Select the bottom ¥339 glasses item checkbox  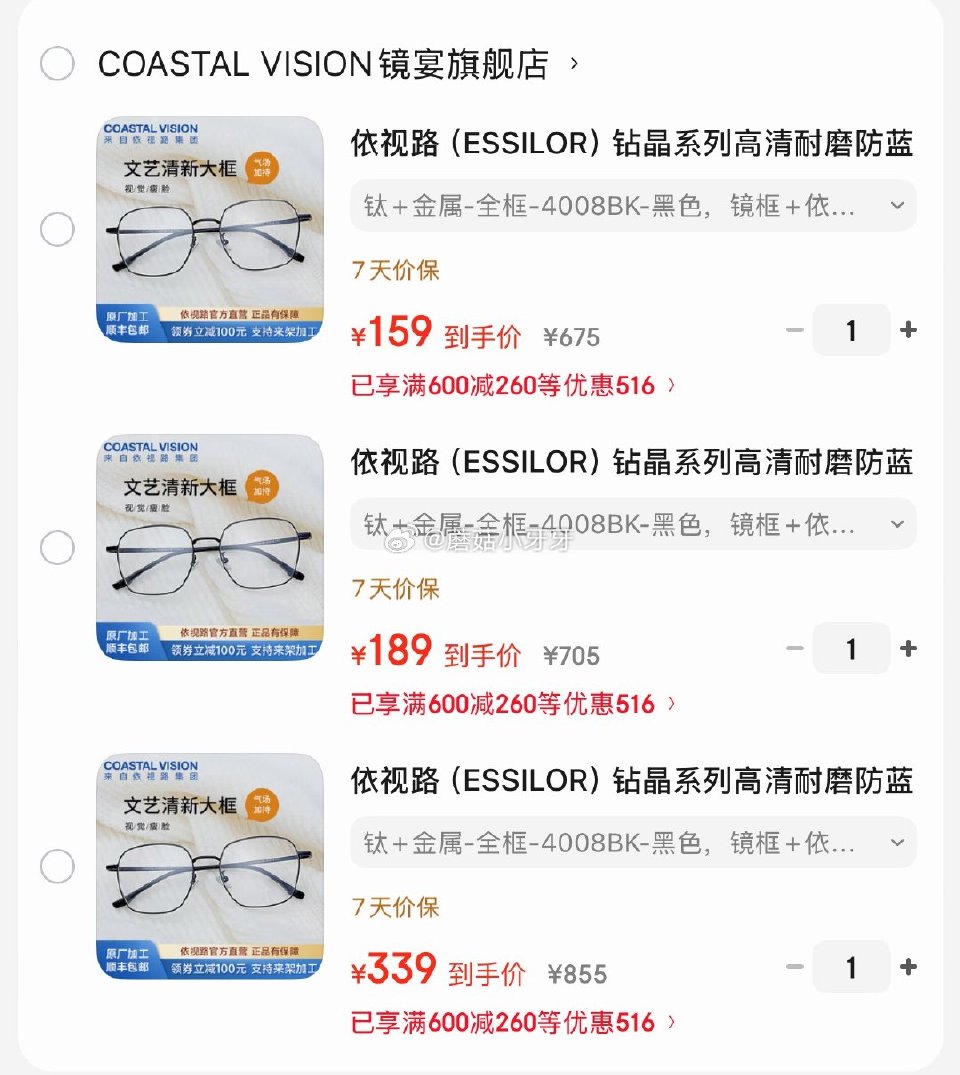coord(58,867)
